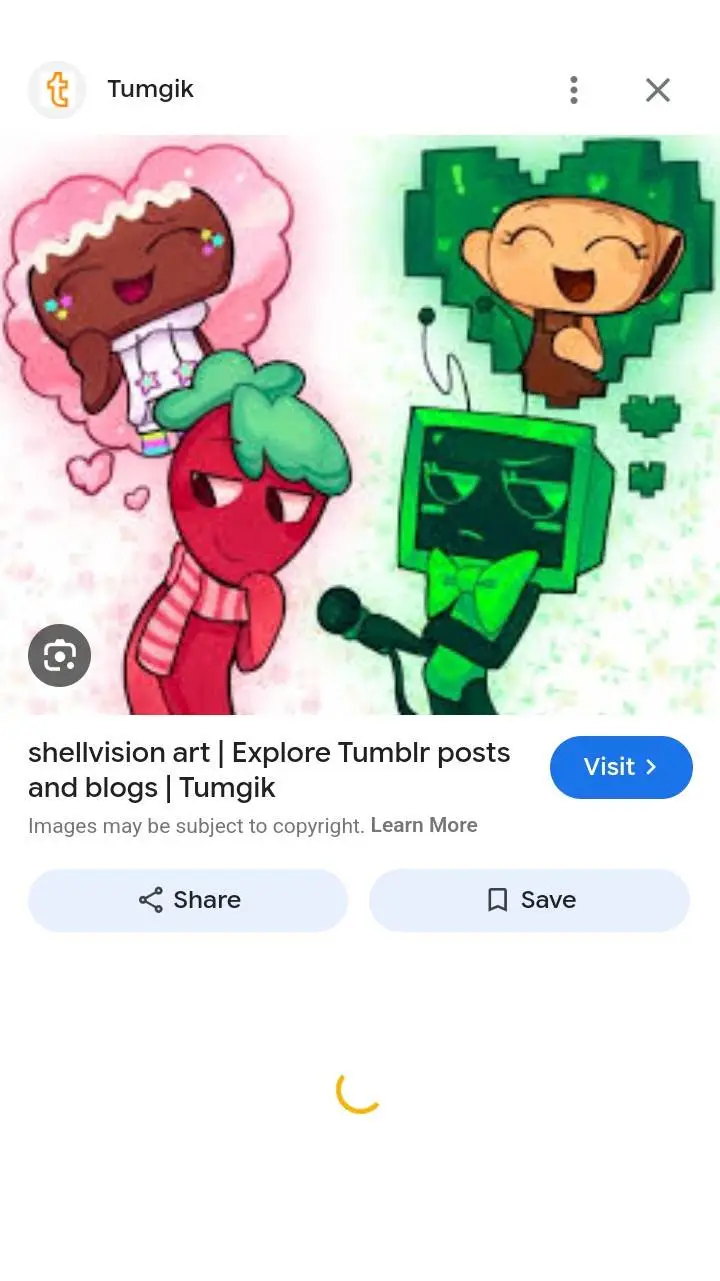The height and width of the screenshot is (1281, 720).
Task: Share the shellvision art image
Action: tap(187, 899)
